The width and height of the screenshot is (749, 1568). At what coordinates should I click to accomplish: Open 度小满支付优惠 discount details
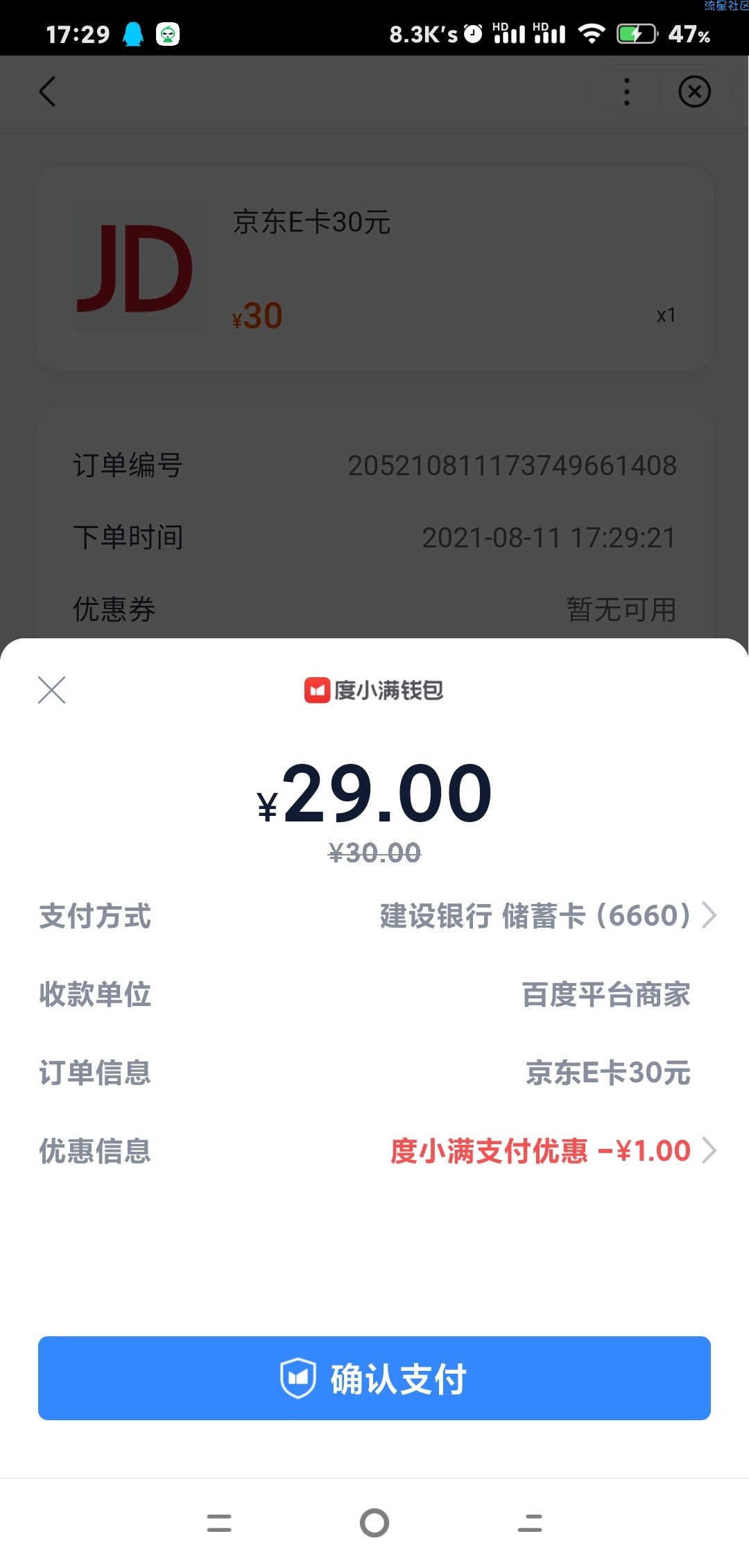(x=374, y=1150)
